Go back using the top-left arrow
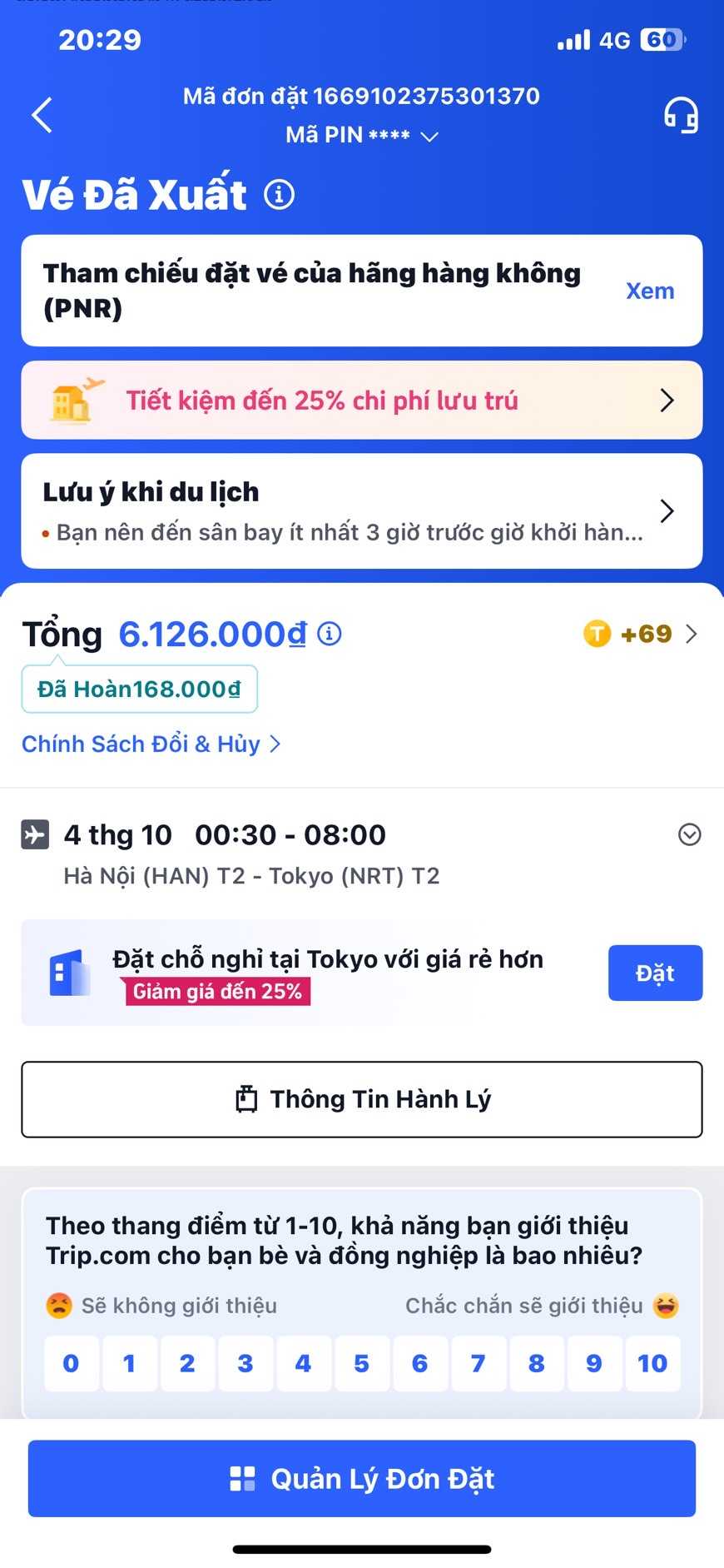Screen dimensions: 724x1568 pos(42,115)
